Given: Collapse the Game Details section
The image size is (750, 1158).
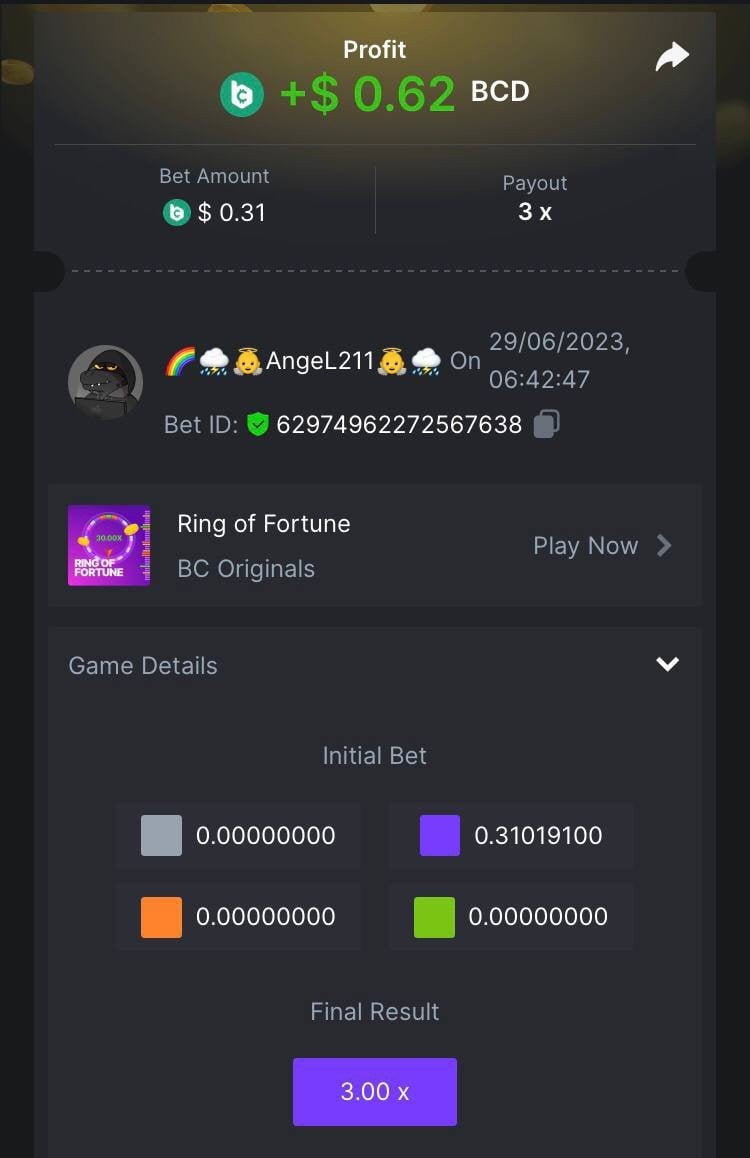Looking at the screenshot, I should pyautogui.click(x=667, y=665).
